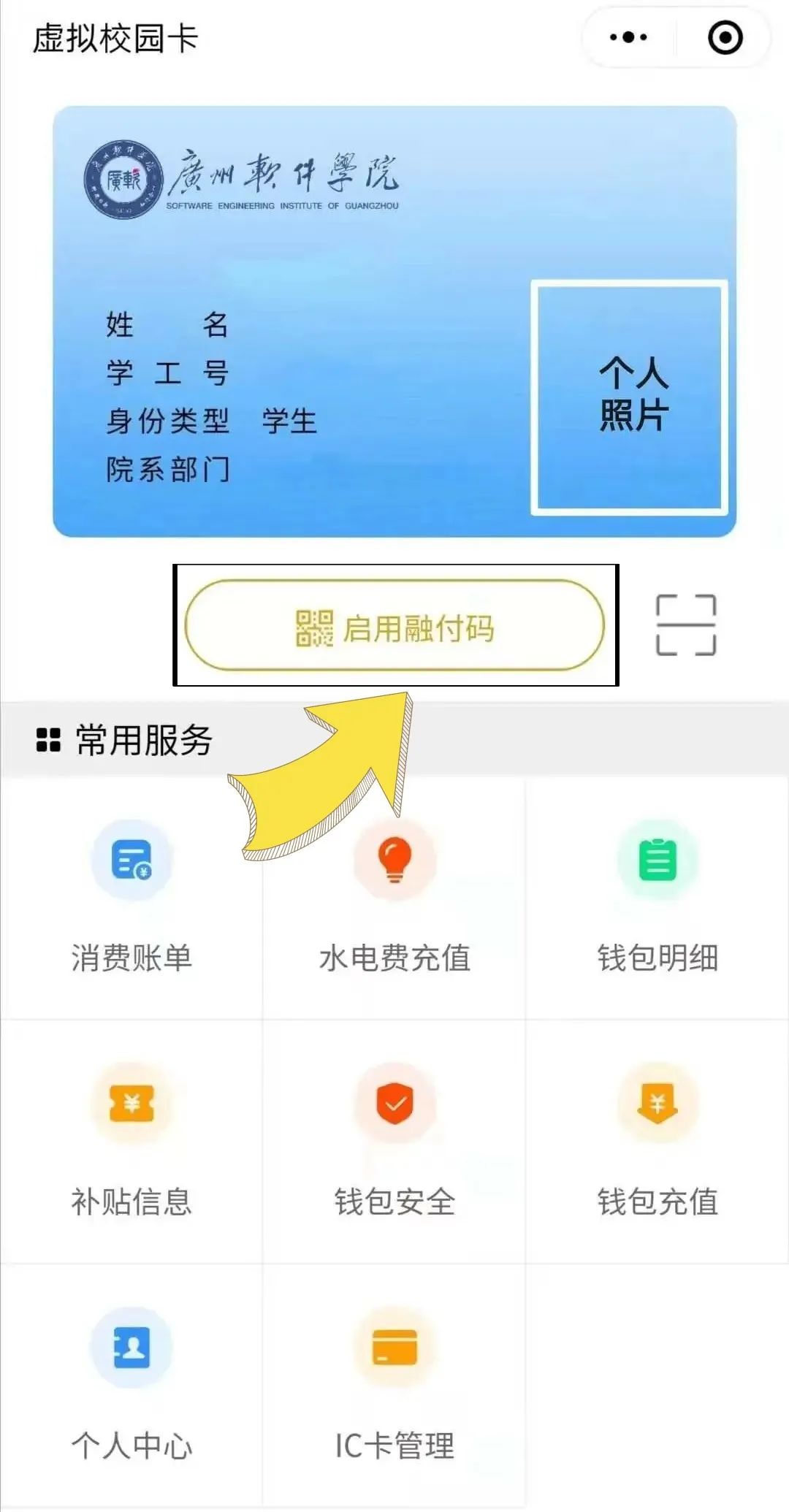Tap the virtual campus card
Screen dimensions: 789x1512
pos(394,321)
